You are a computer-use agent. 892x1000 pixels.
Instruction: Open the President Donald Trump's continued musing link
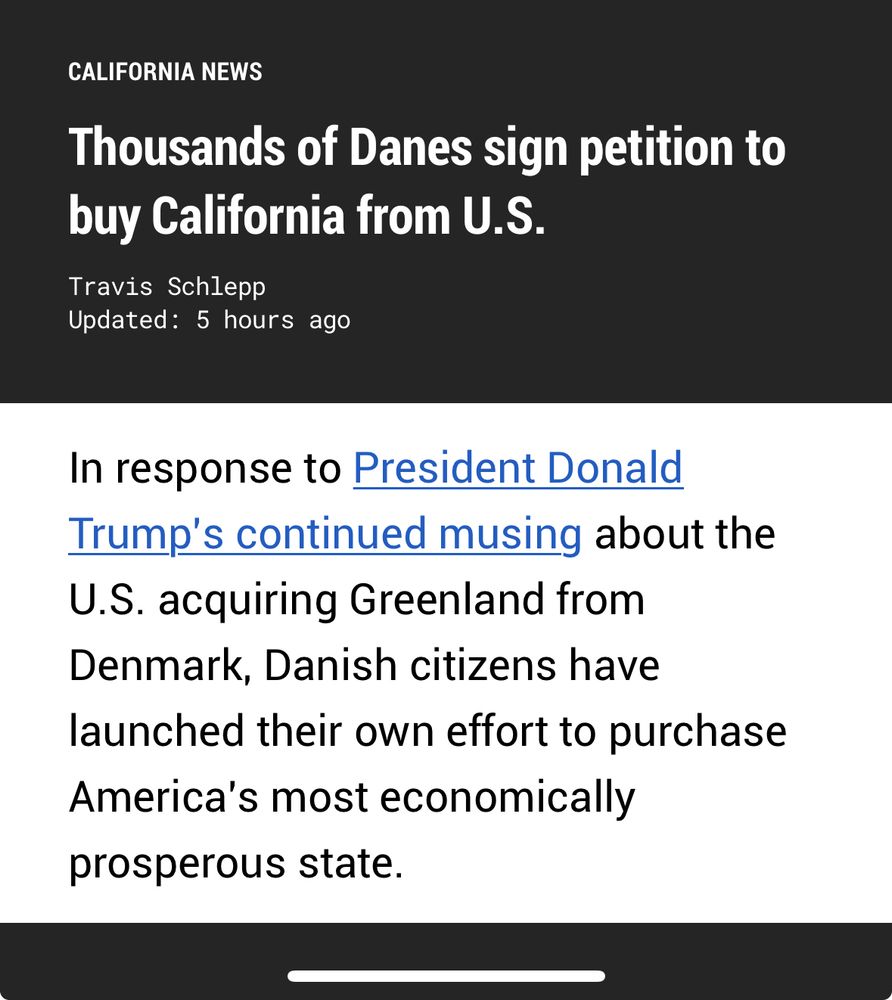(517, 469)
